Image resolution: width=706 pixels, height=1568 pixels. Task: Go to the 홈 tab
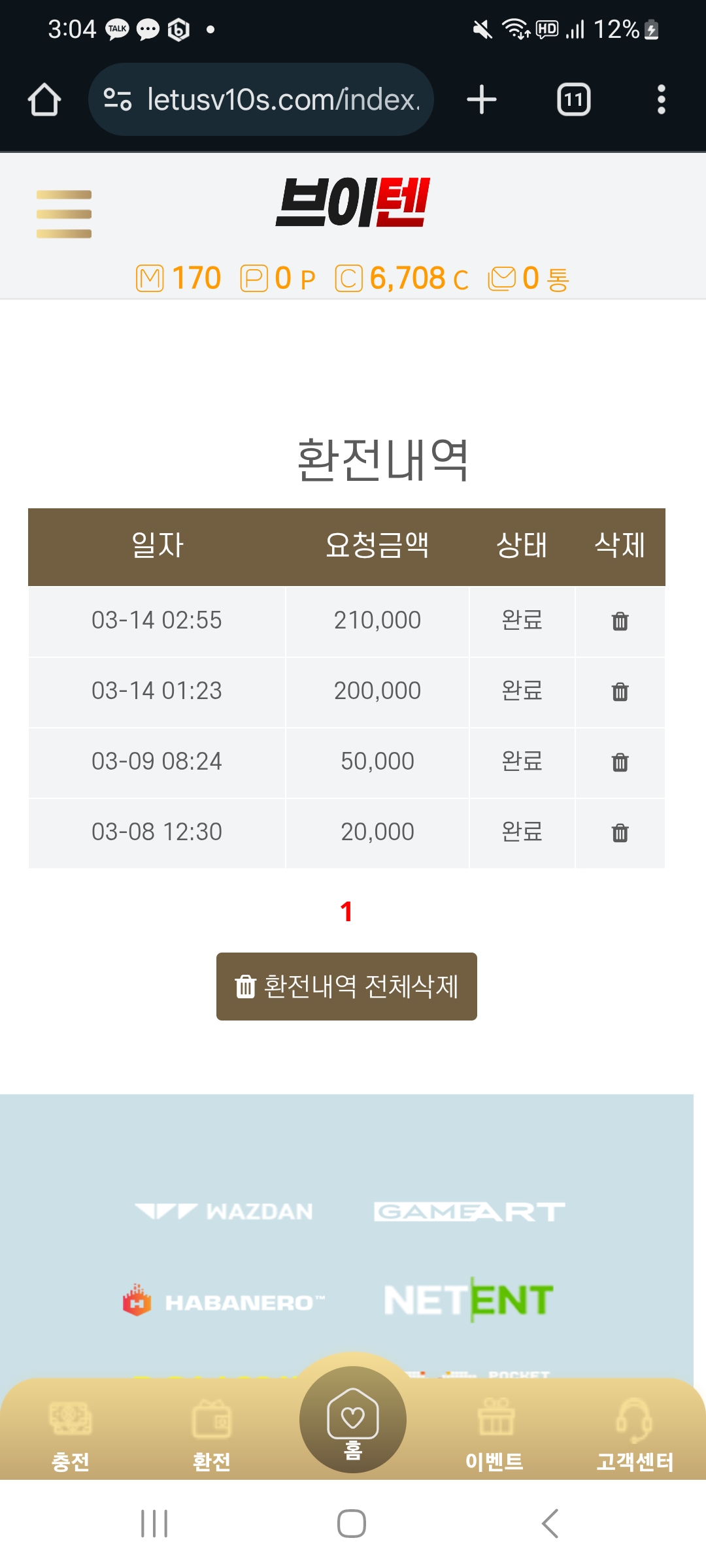point(353,1421)
